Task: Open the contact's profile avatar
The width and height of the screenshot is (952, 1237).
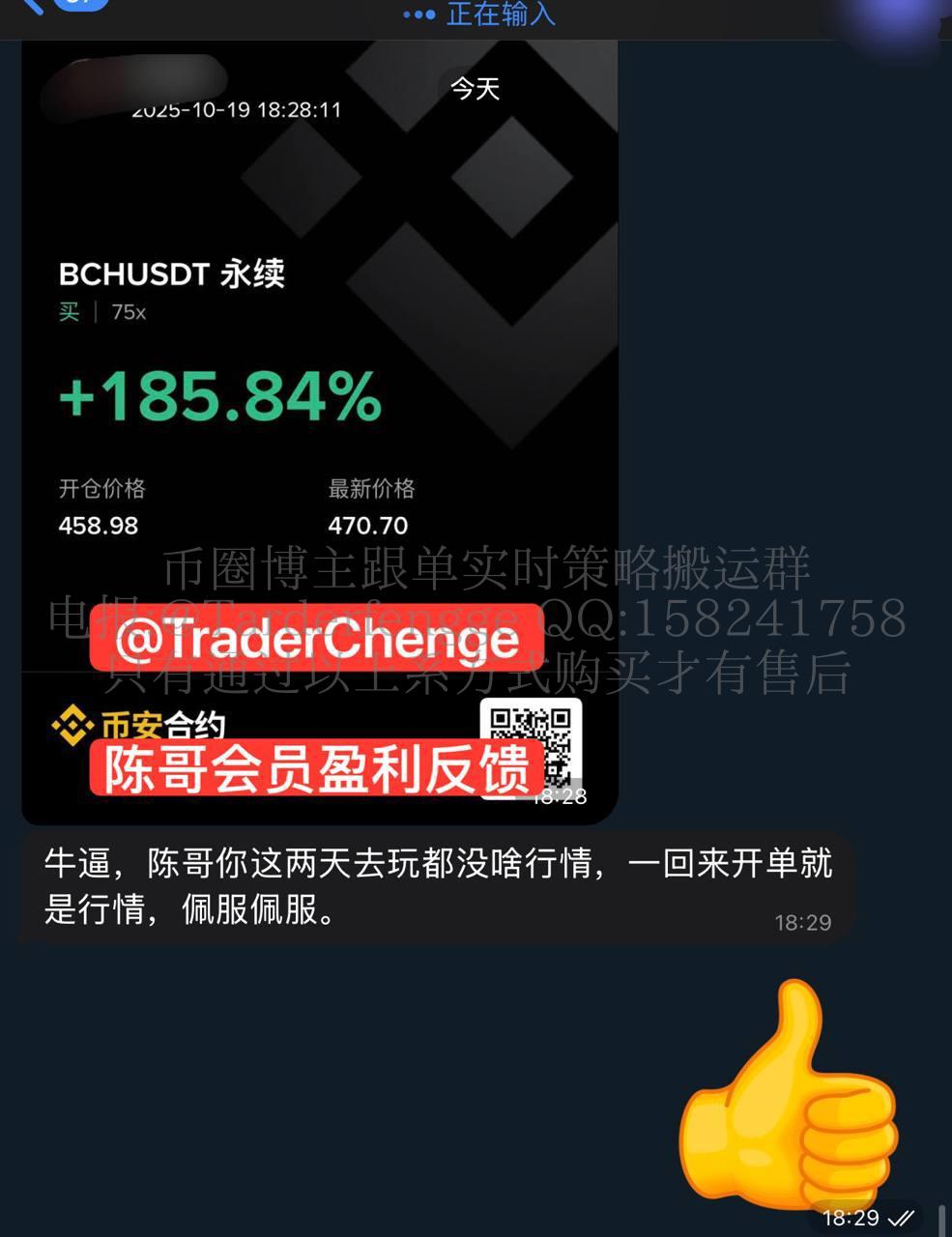Action: [894, 14]
